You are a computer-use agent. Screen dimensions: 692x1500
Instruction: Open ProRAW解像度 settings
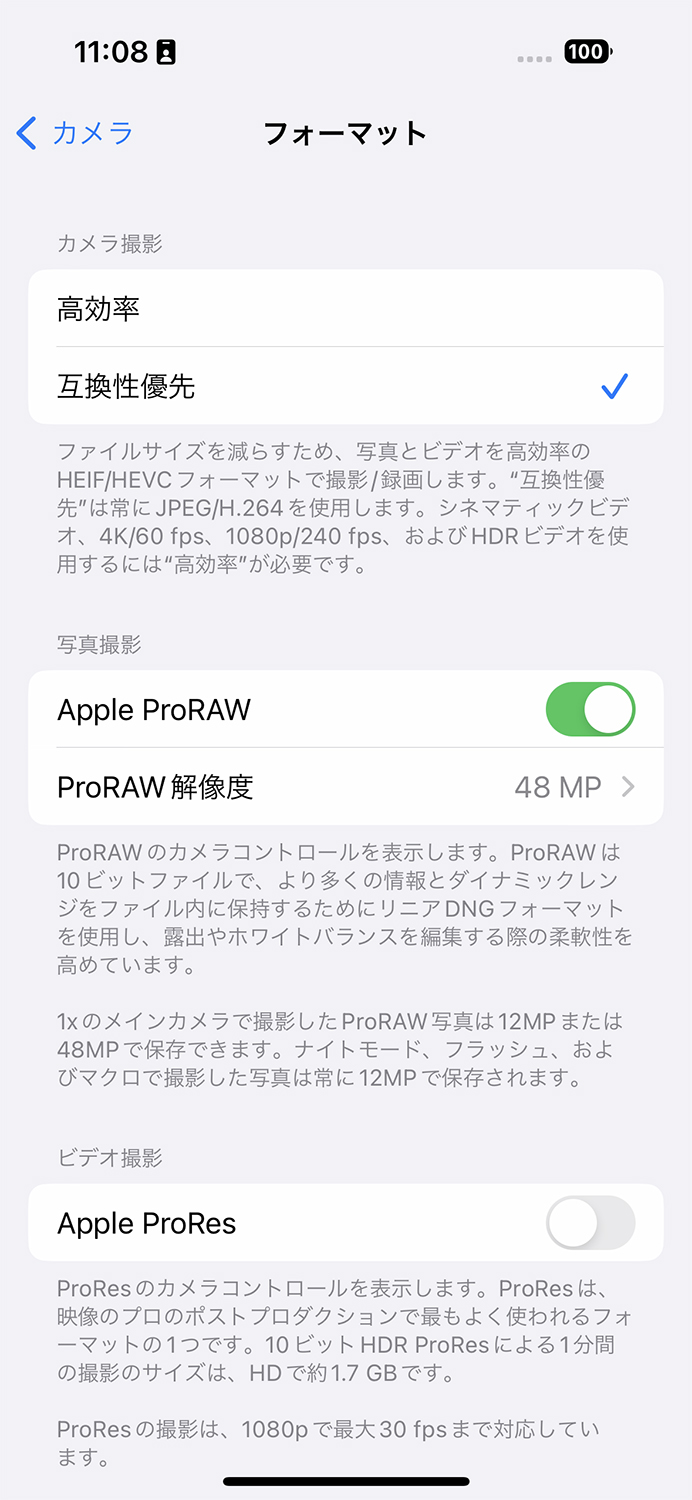[346, 787]
